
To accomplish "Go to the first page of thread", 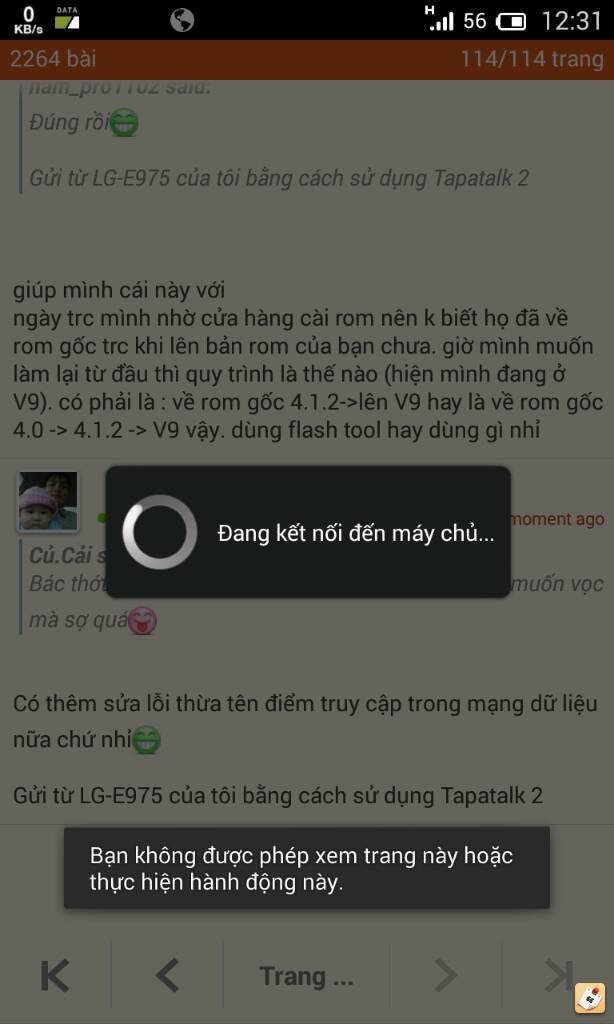I will 55,976.
